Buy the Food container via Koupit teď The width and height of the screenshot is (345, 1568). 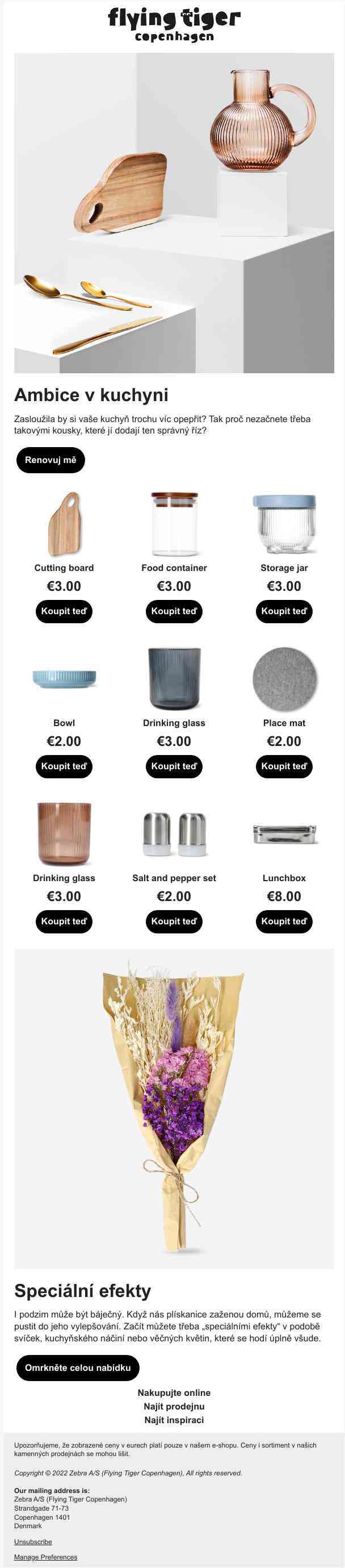(174, 611)
